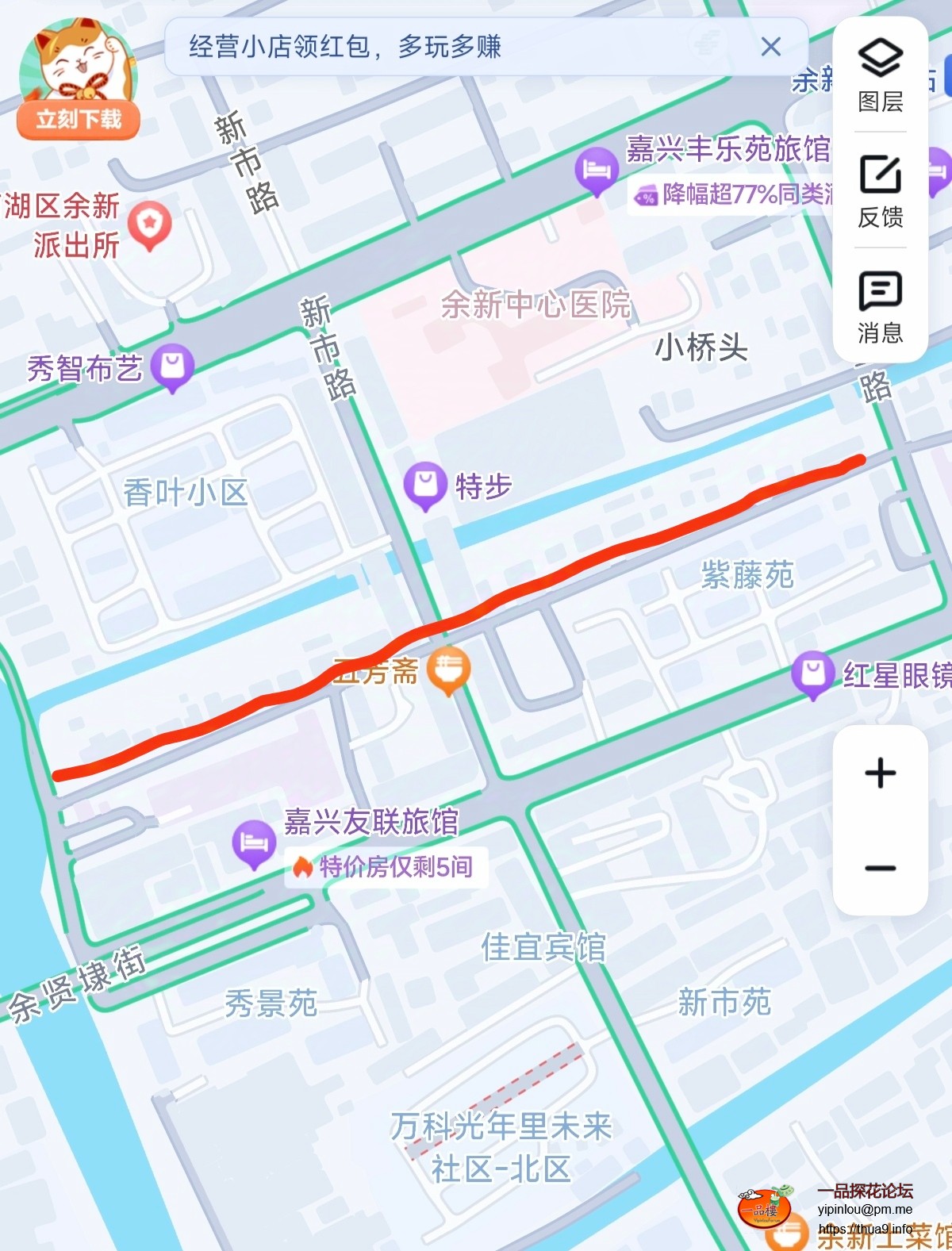Open the 消息 messages panel
Image resolution: width=952 pixels, height=1251 pixels.
coord(881,307)
